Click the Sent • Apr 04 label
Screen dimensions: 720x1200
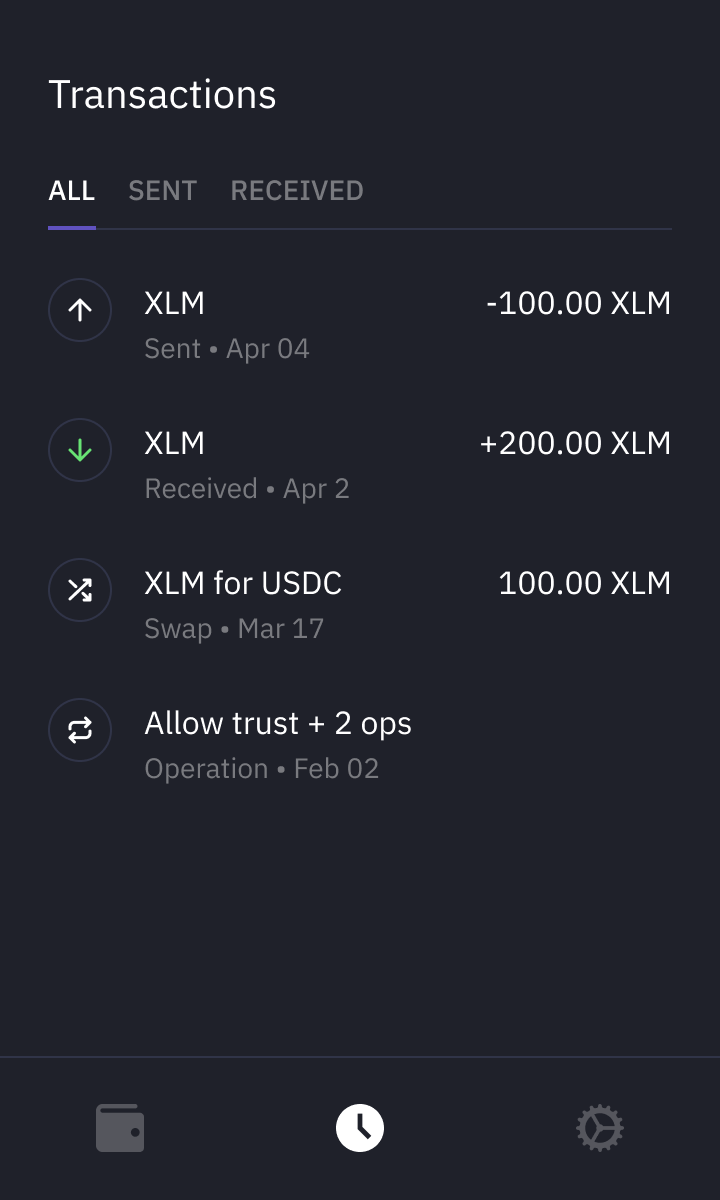(x=226, y=348)
